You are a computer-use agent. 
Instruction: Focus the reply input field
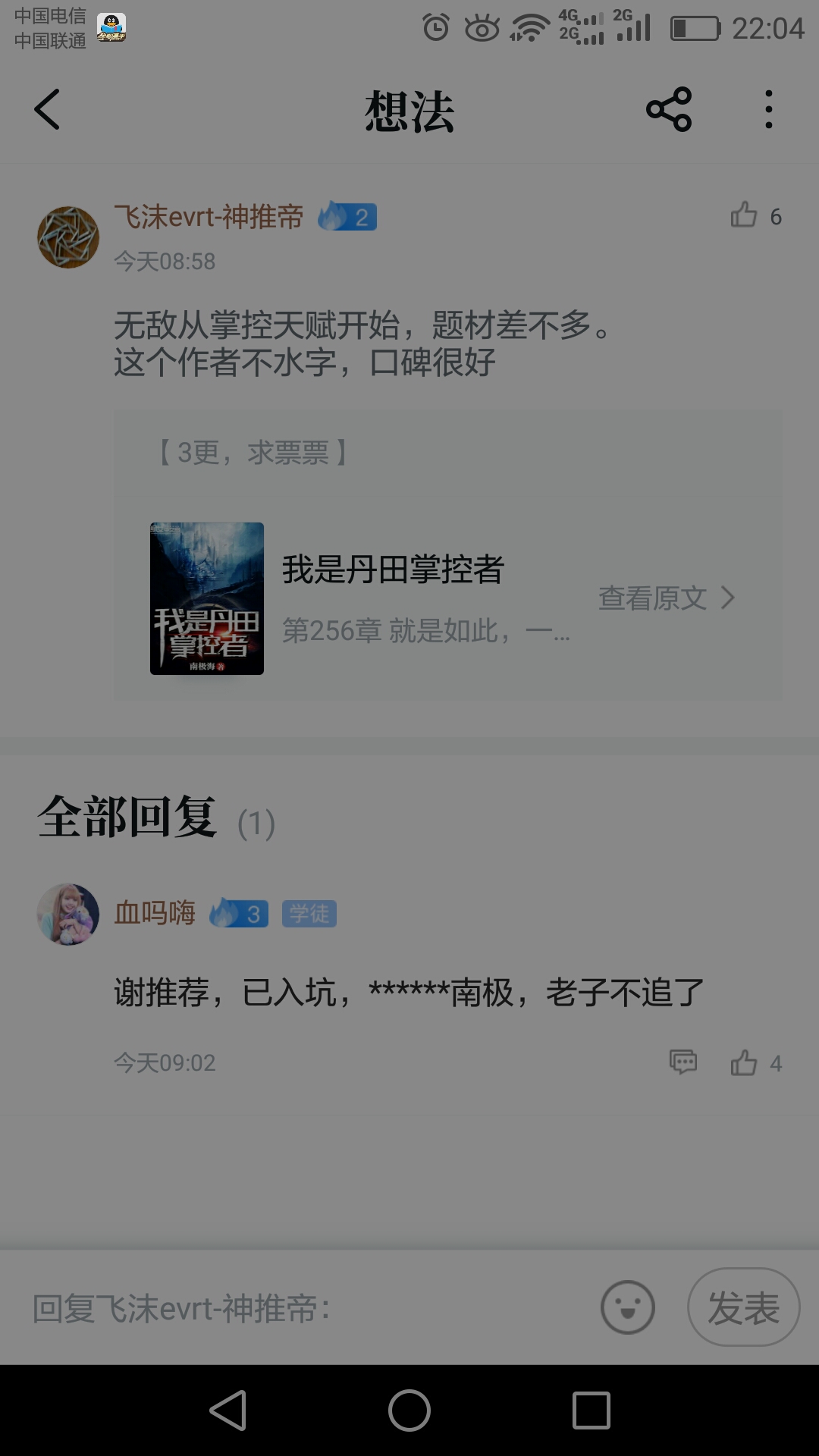tap(303, 1308)
